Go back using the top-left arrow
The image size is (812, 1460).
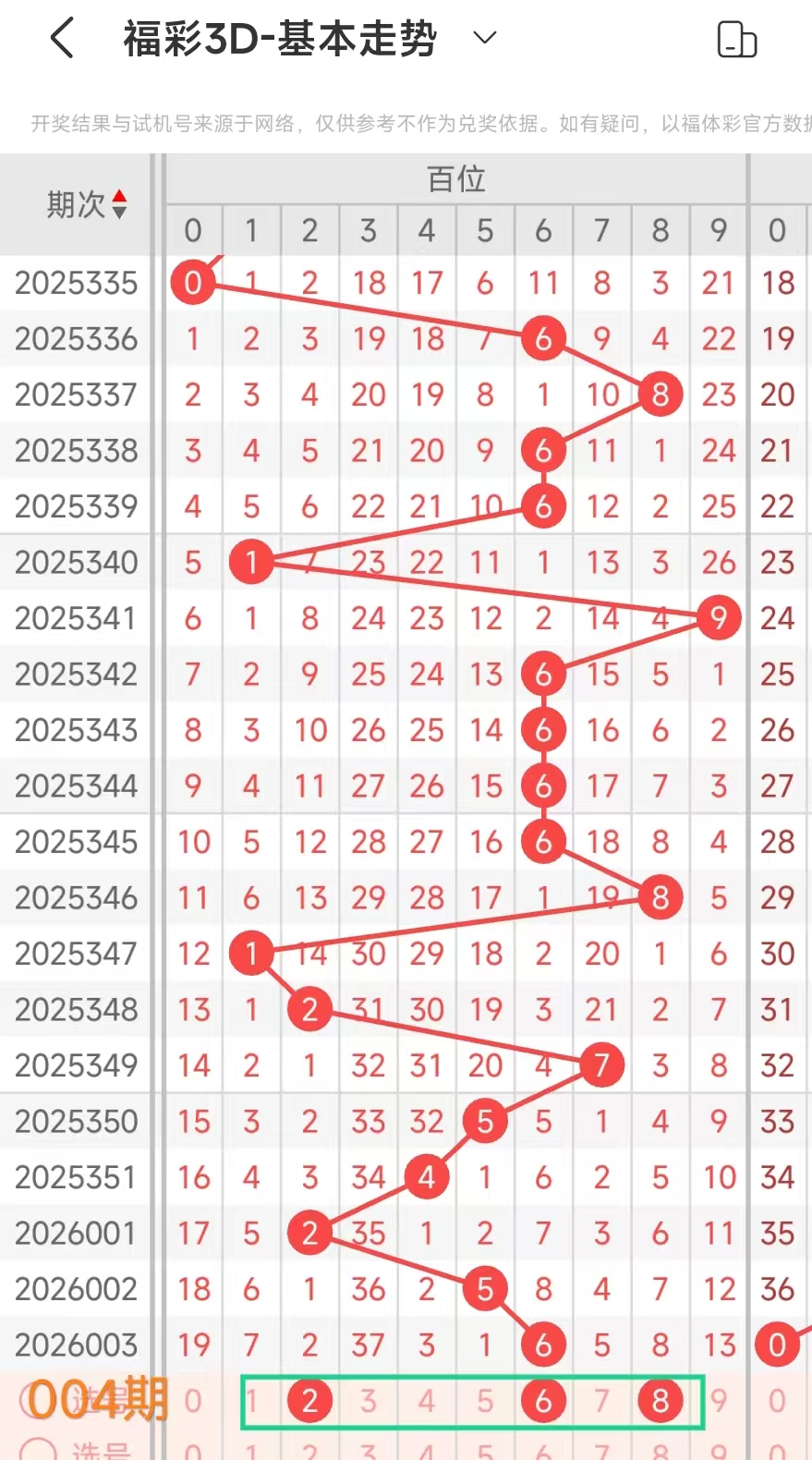click(x=62, y=39)
